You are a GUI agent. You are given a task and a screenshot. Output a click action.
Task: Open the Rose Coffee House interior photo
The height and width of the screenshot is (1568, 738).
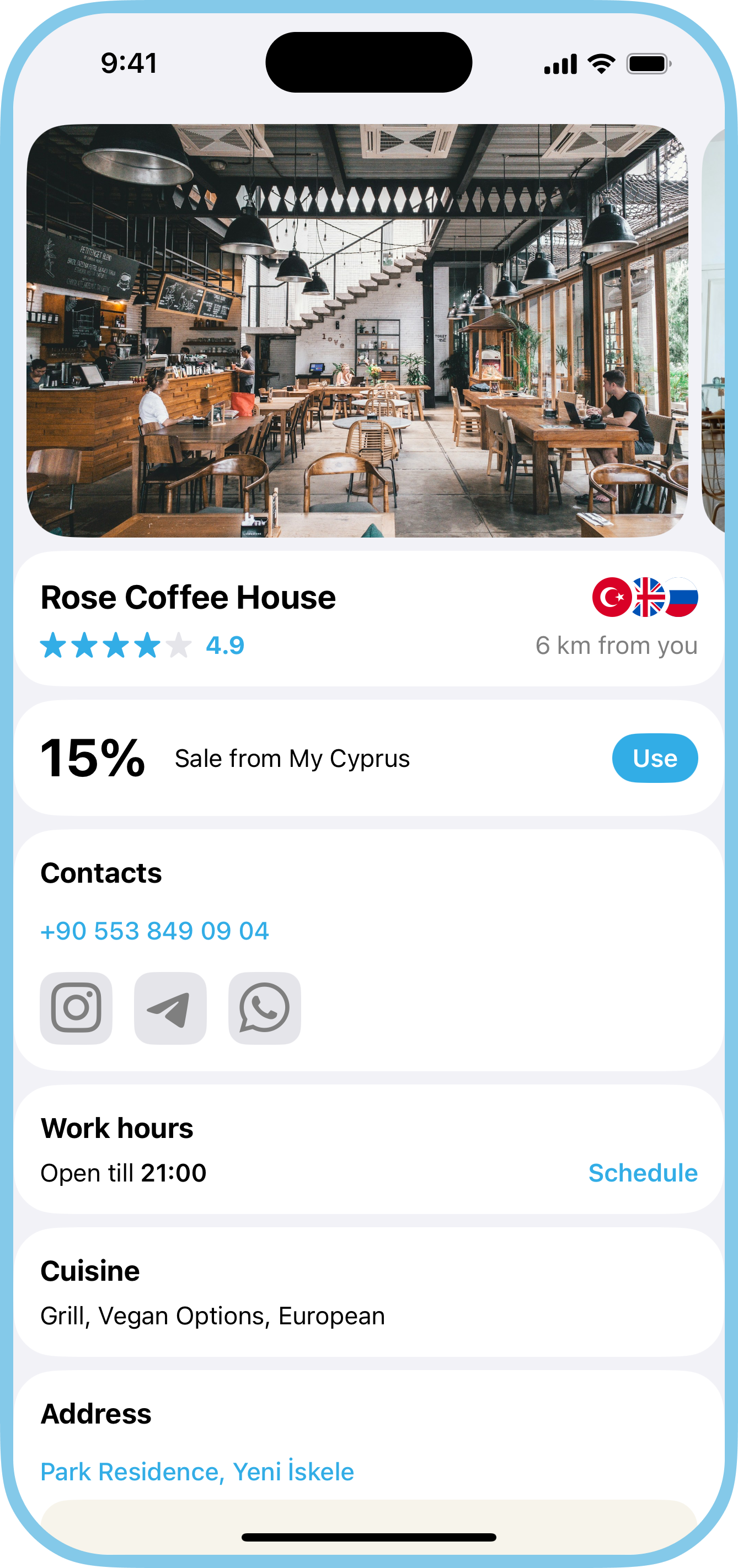point(357,330)
